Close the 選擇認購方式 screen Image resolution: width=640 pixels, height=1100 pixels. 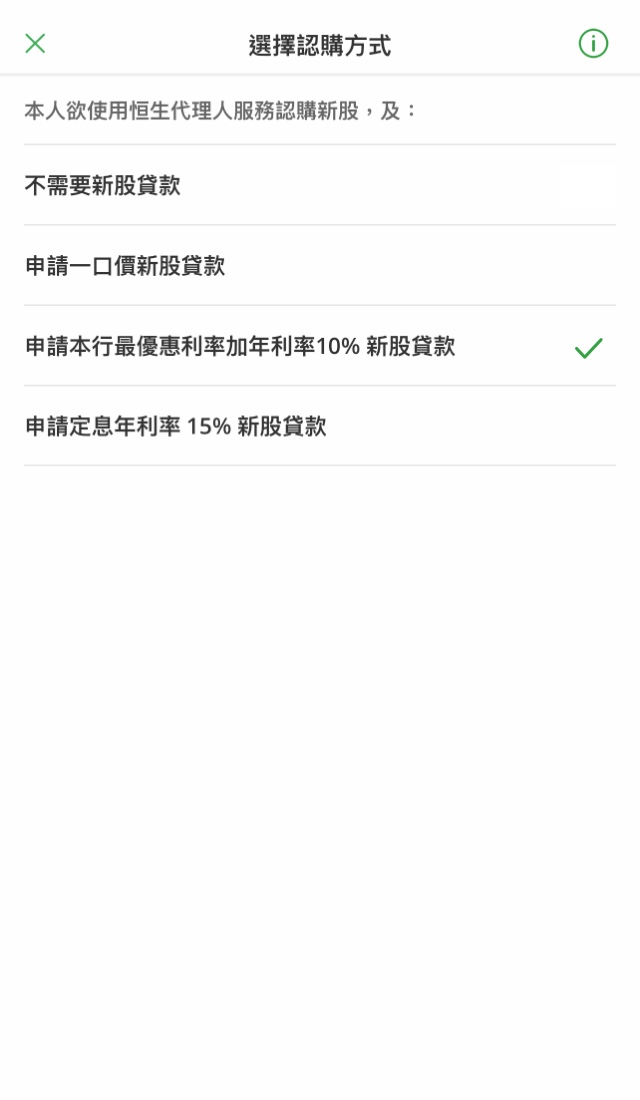pyautogui.click(x=35, y=44)
